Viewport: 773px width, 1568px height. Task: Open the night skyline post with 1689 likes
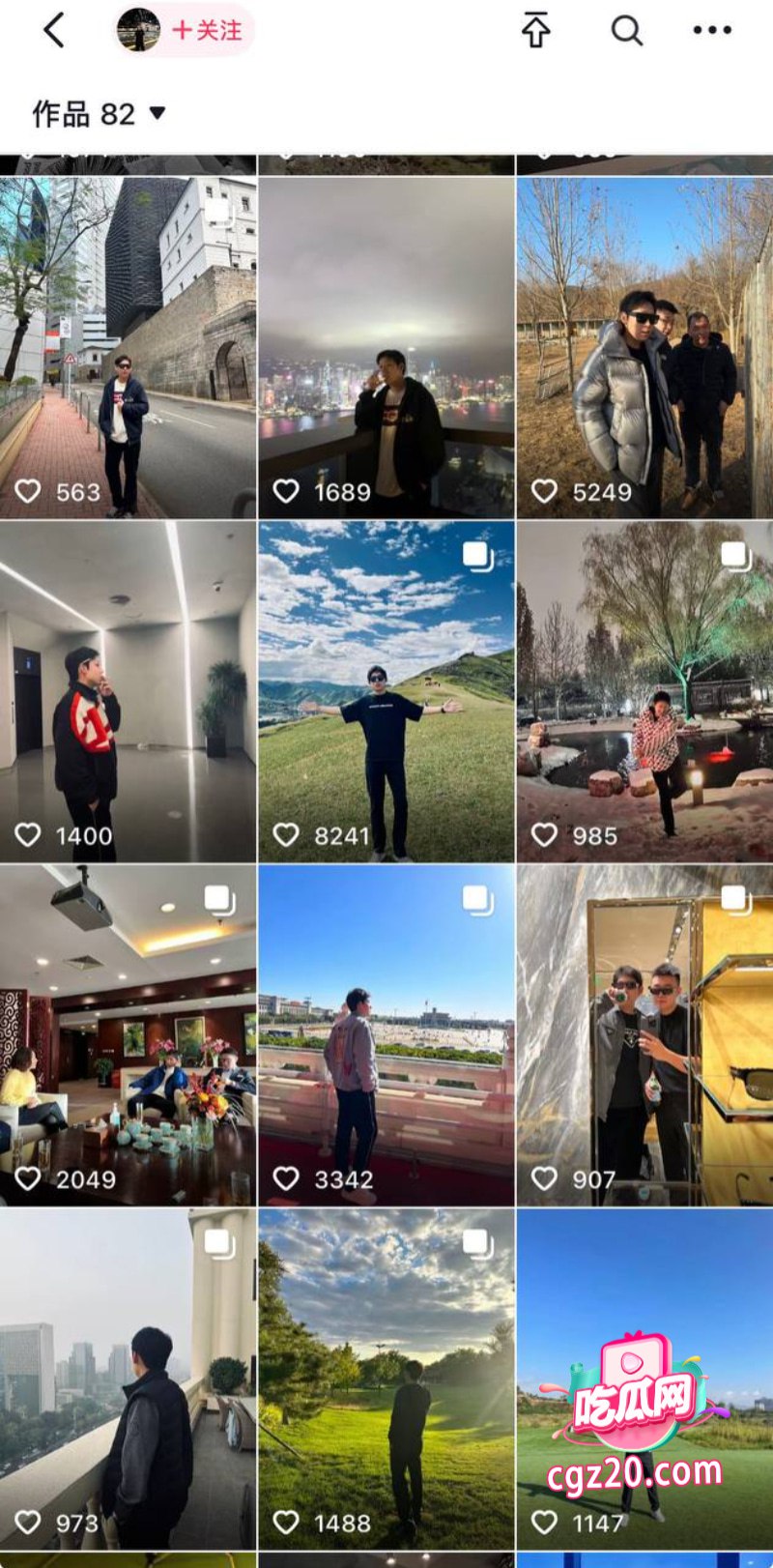(x=386, y=348)
